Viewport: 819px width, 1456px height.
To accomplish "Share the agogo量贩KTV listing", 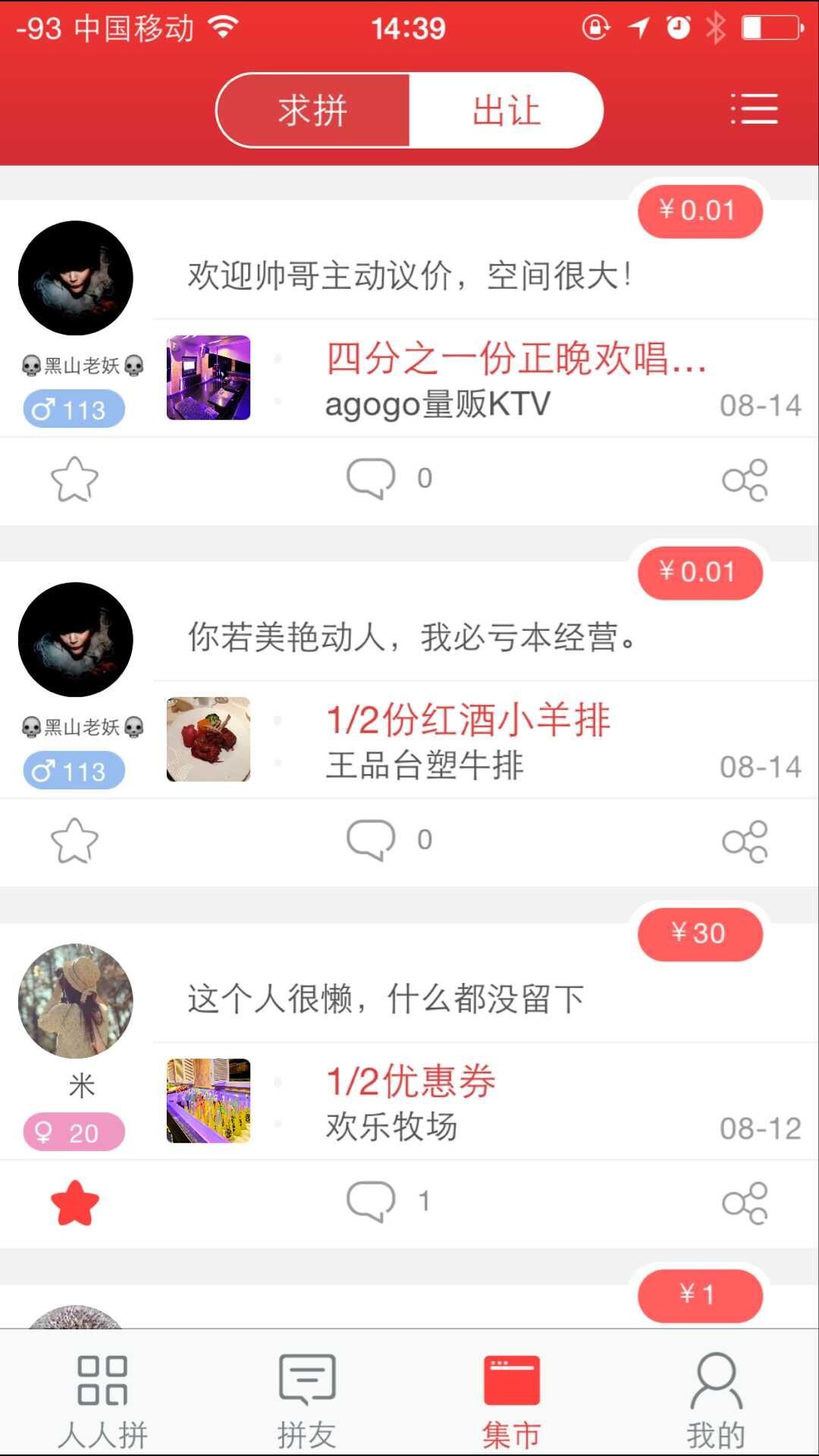I will [x=745, y=480].
